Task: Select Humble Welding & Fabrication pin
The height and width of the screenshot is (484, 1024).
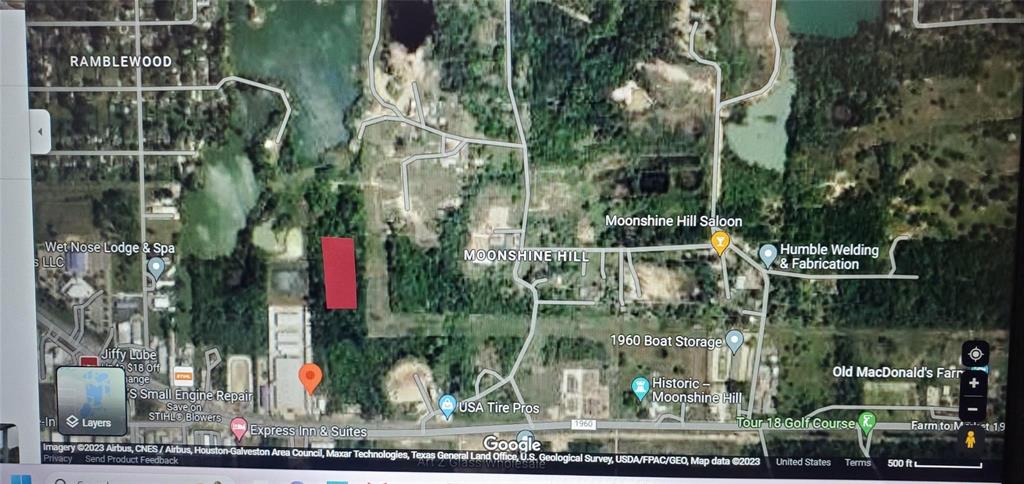Action: 768,254
